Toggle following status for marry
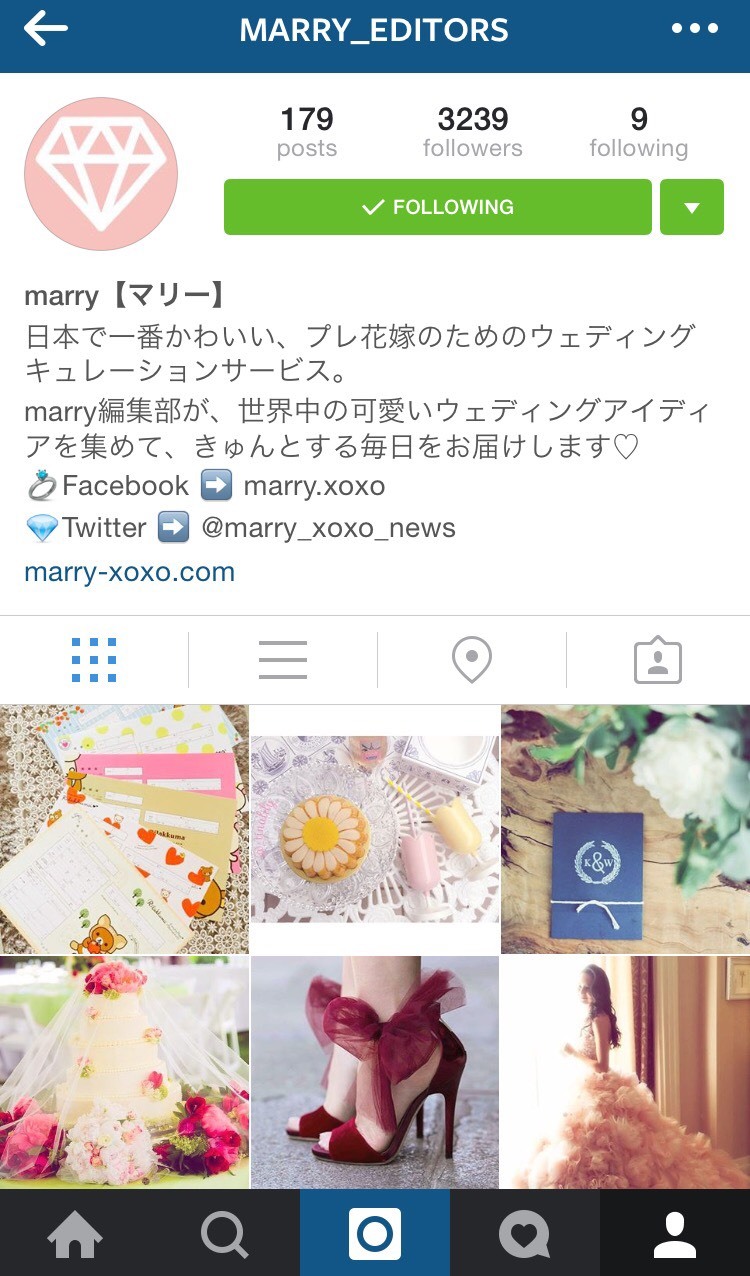 coord(437,207)
